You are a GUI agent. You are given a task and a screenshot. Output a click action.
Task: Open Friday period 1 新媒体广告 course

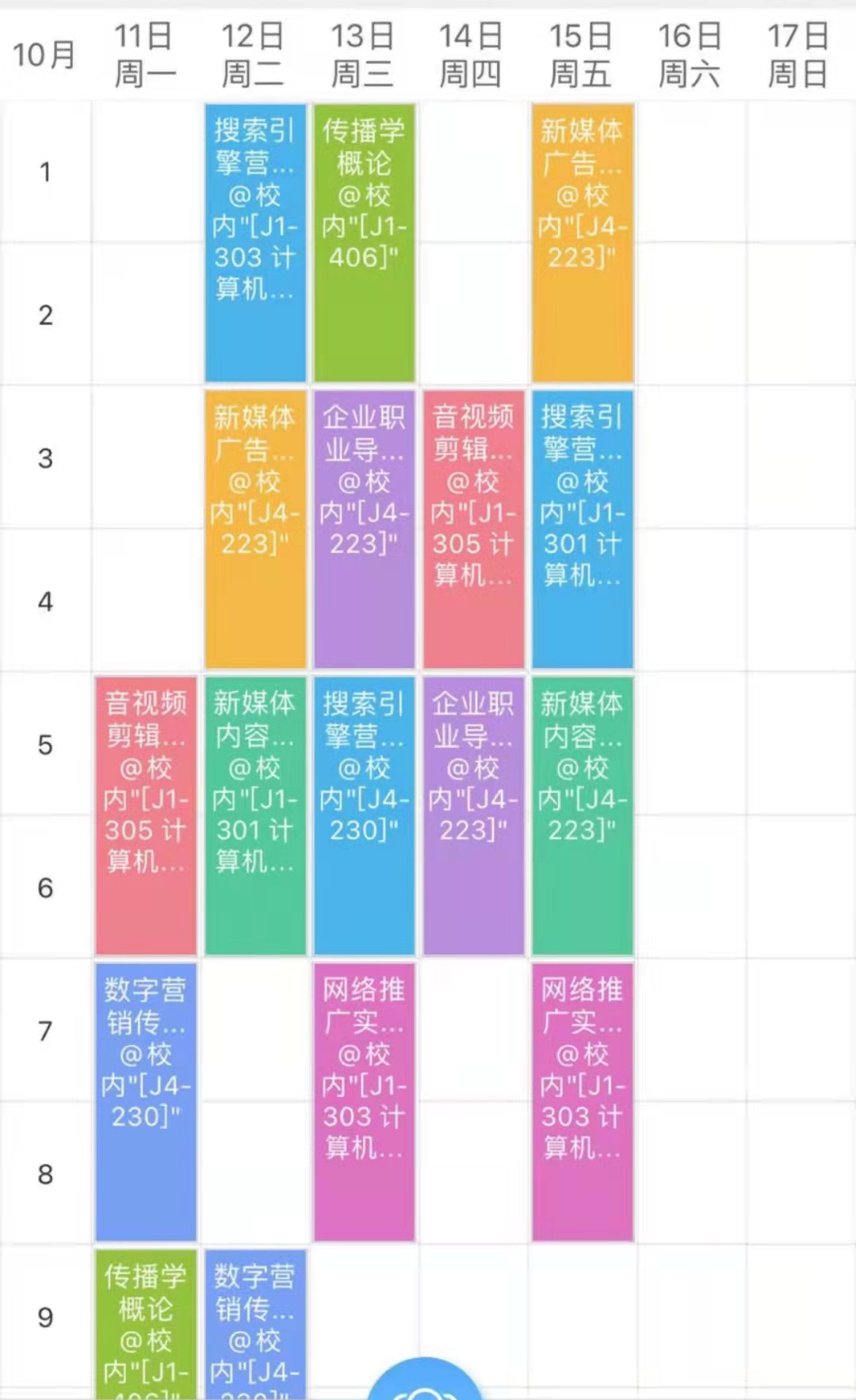(x=583, y=243)
